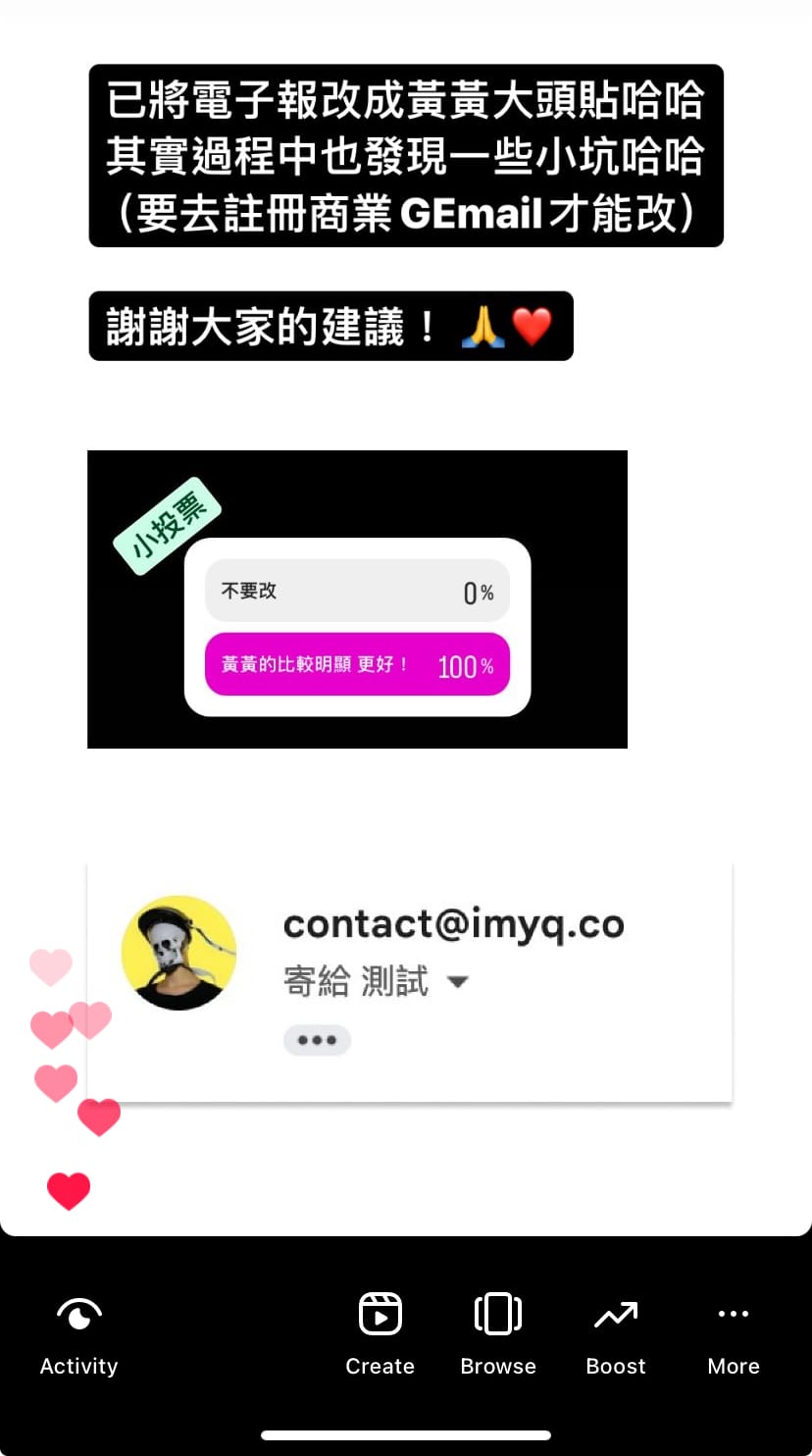Boost this story

pyautogui.click(x=616, y=1334)
